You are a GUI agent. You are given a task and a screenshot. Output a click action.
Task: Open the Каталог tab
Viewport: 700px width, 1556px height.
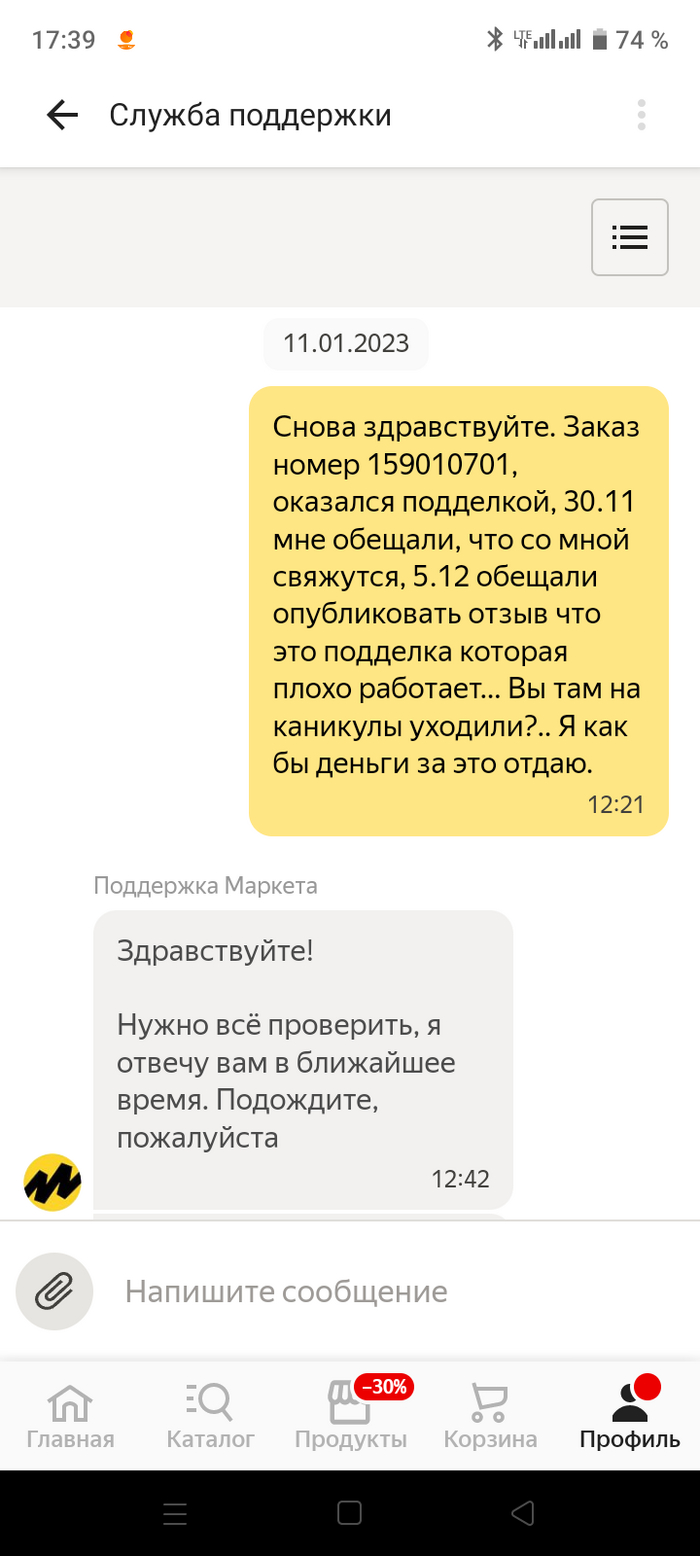tap(210, 1416)
